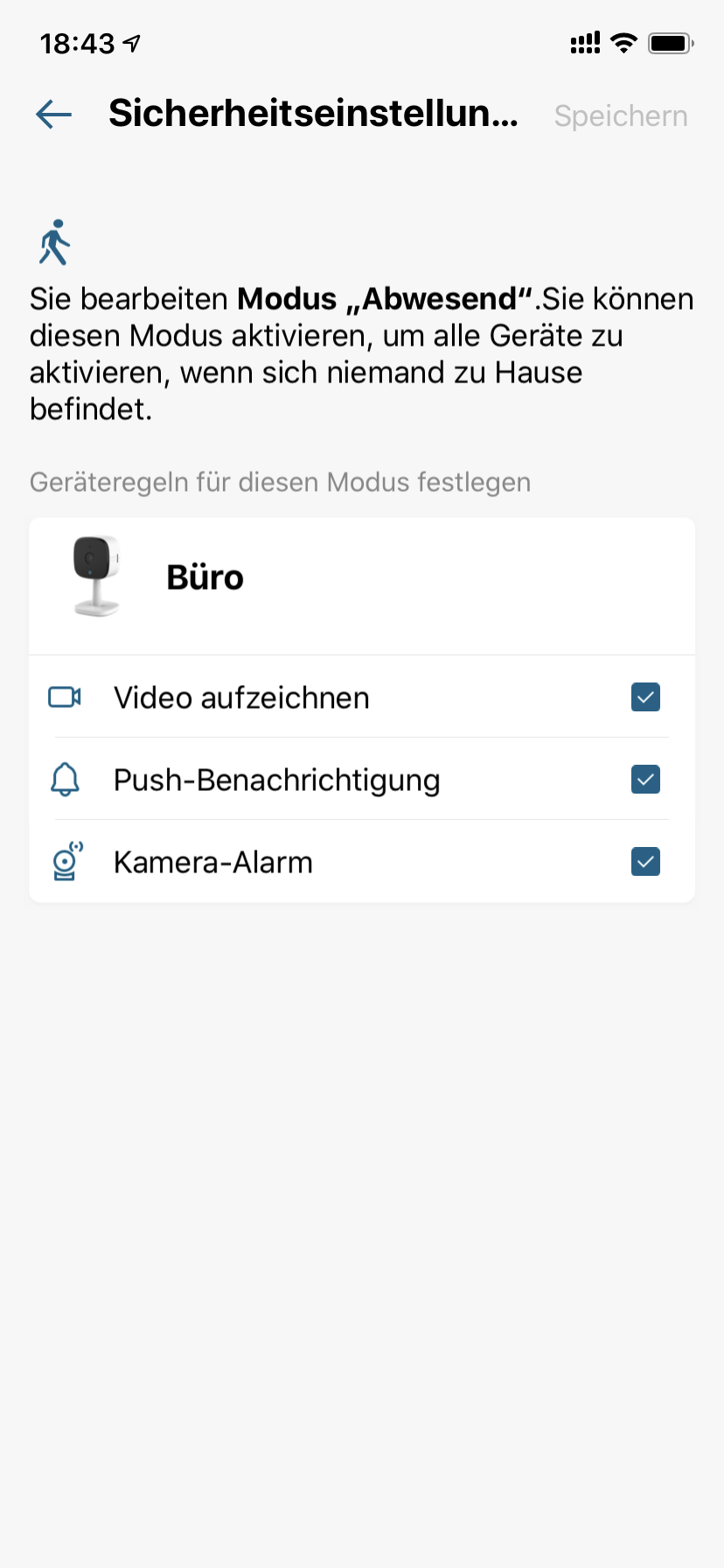Viewport: 724px width, 1568px height.
Task: Tap the Speichern button
Action: pos(621,116)
